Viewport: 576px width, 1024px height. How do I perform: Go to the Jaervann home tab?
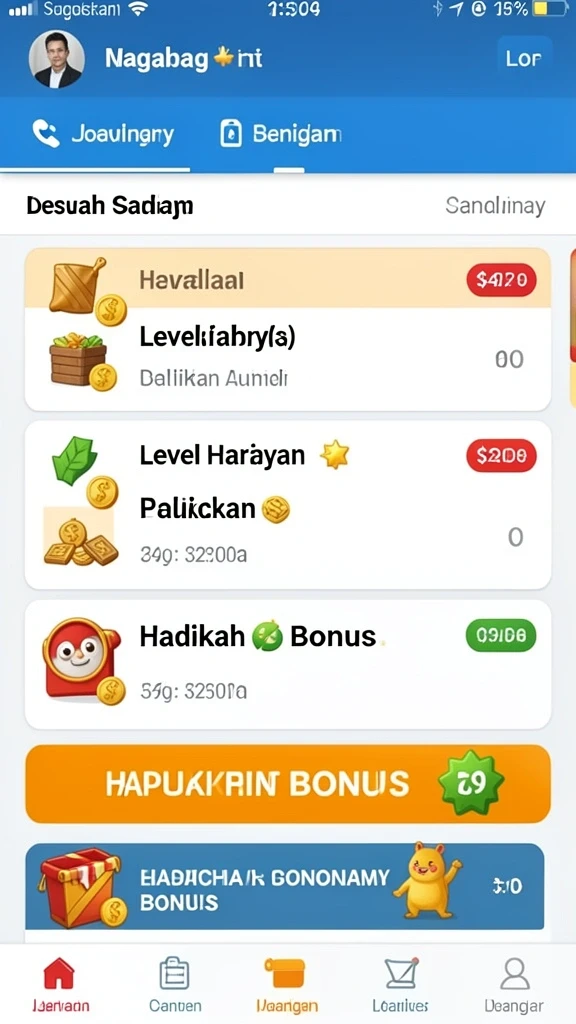click(x=59, y=985)
